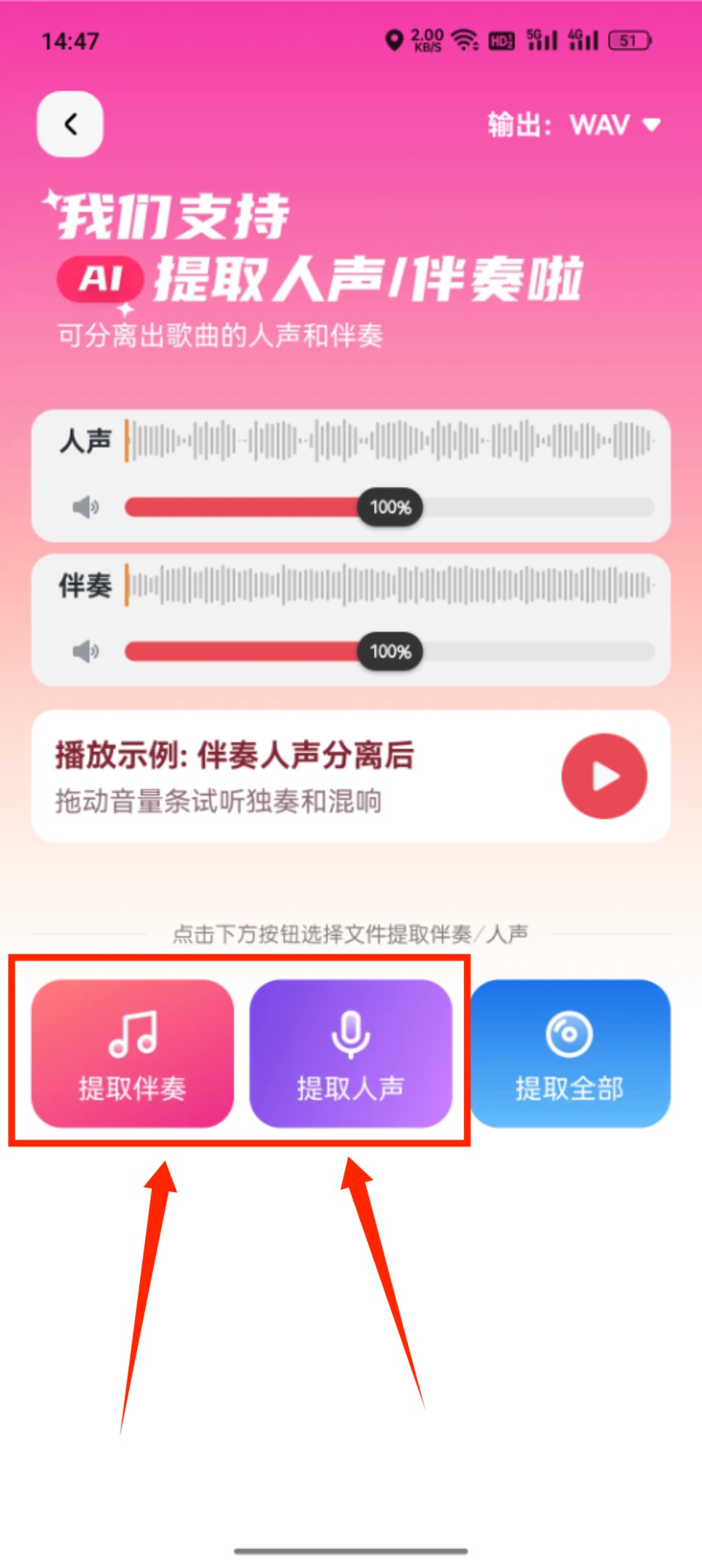The image size is (702, 1568).
Task: Click the speaker icon beside 人声 track
Action: [86, 508]
